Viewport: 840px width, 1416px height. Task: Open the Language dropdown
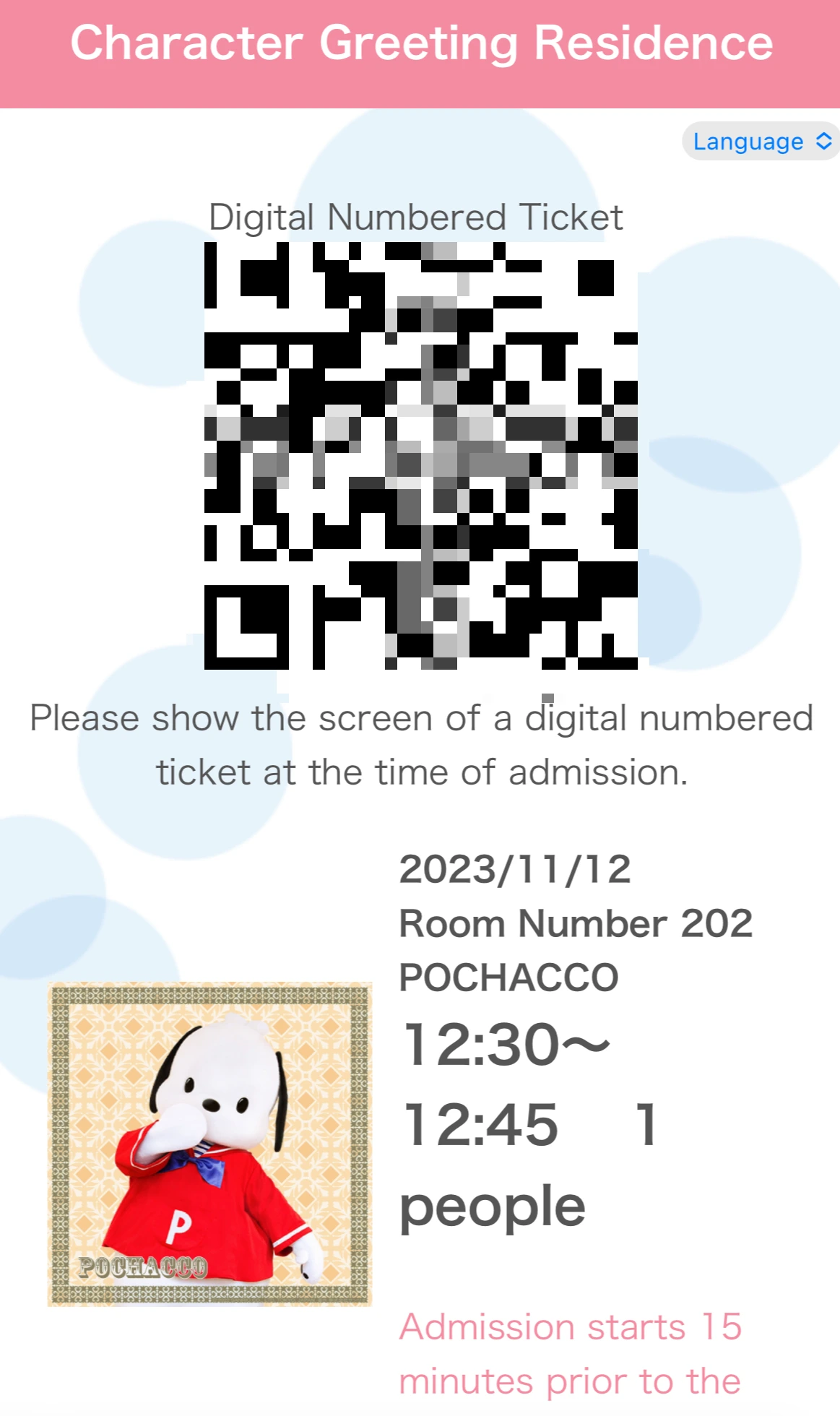point(761,142)
